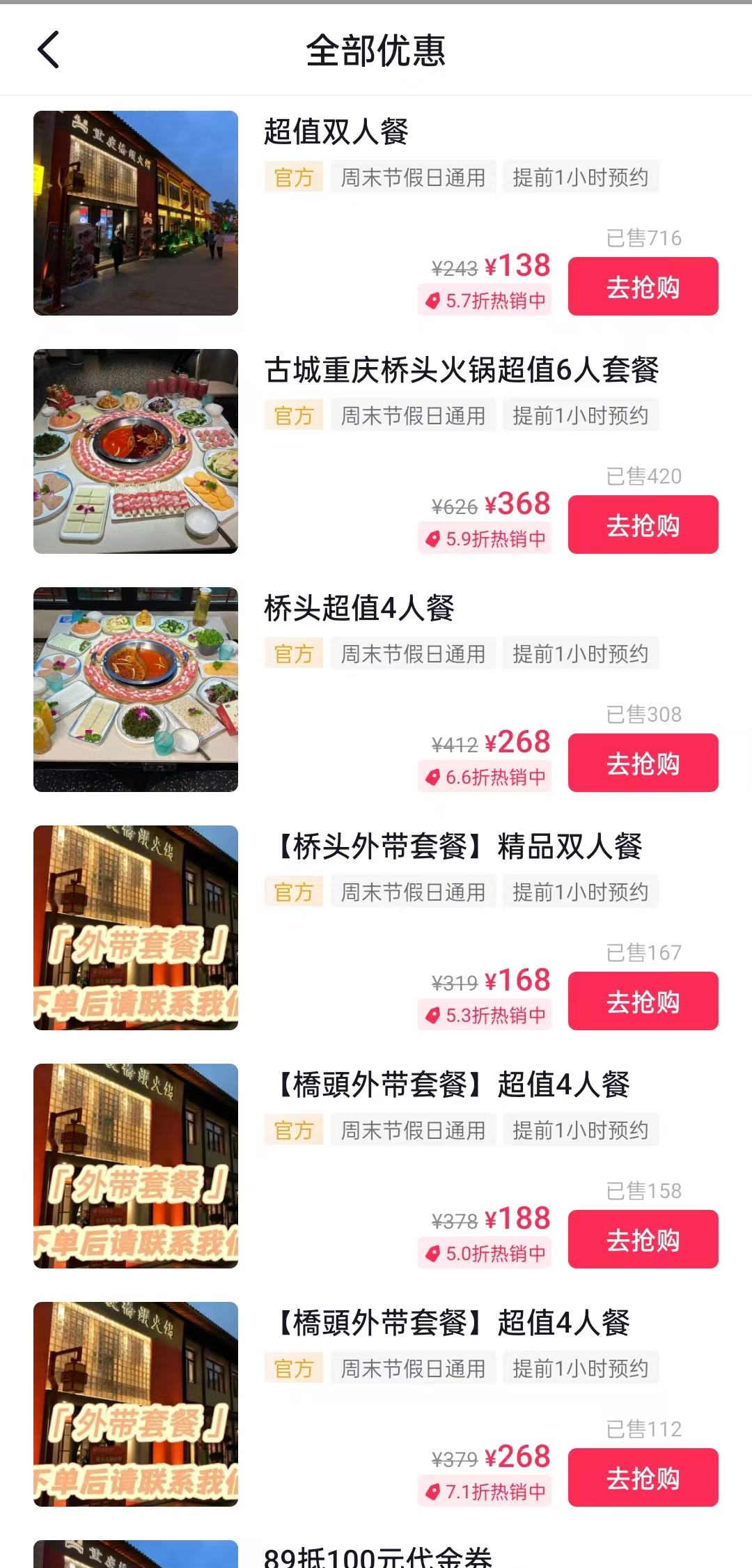Image resolution: width=752 pixels, height=1568 pixels.
Task: Click the discount tag icon beside 5.0折热销中
Action: pyautogui.click(x=432, y=1252)
